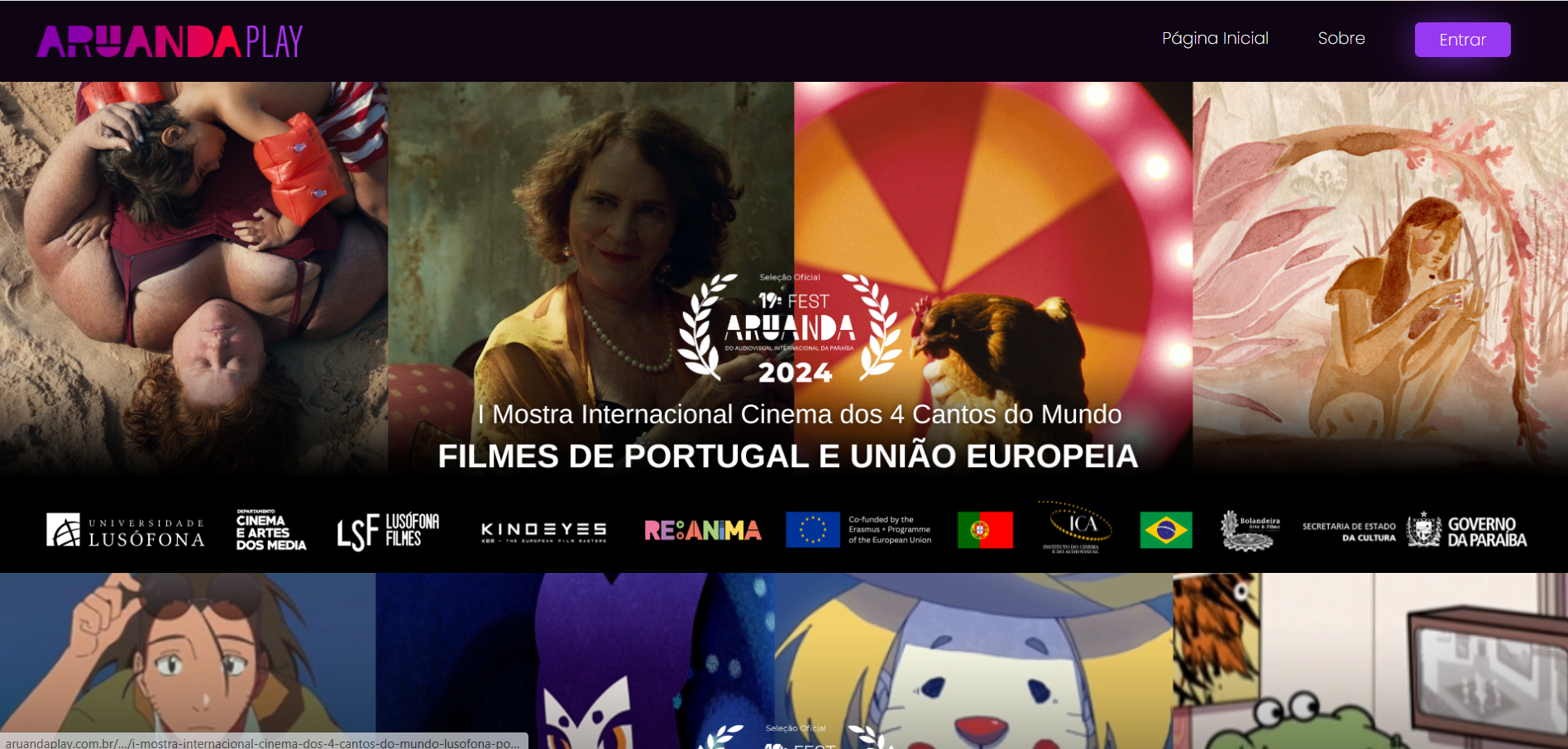Open the Página Inicial link
The height and width of the screenshot is (749, 1568).
1214,39
